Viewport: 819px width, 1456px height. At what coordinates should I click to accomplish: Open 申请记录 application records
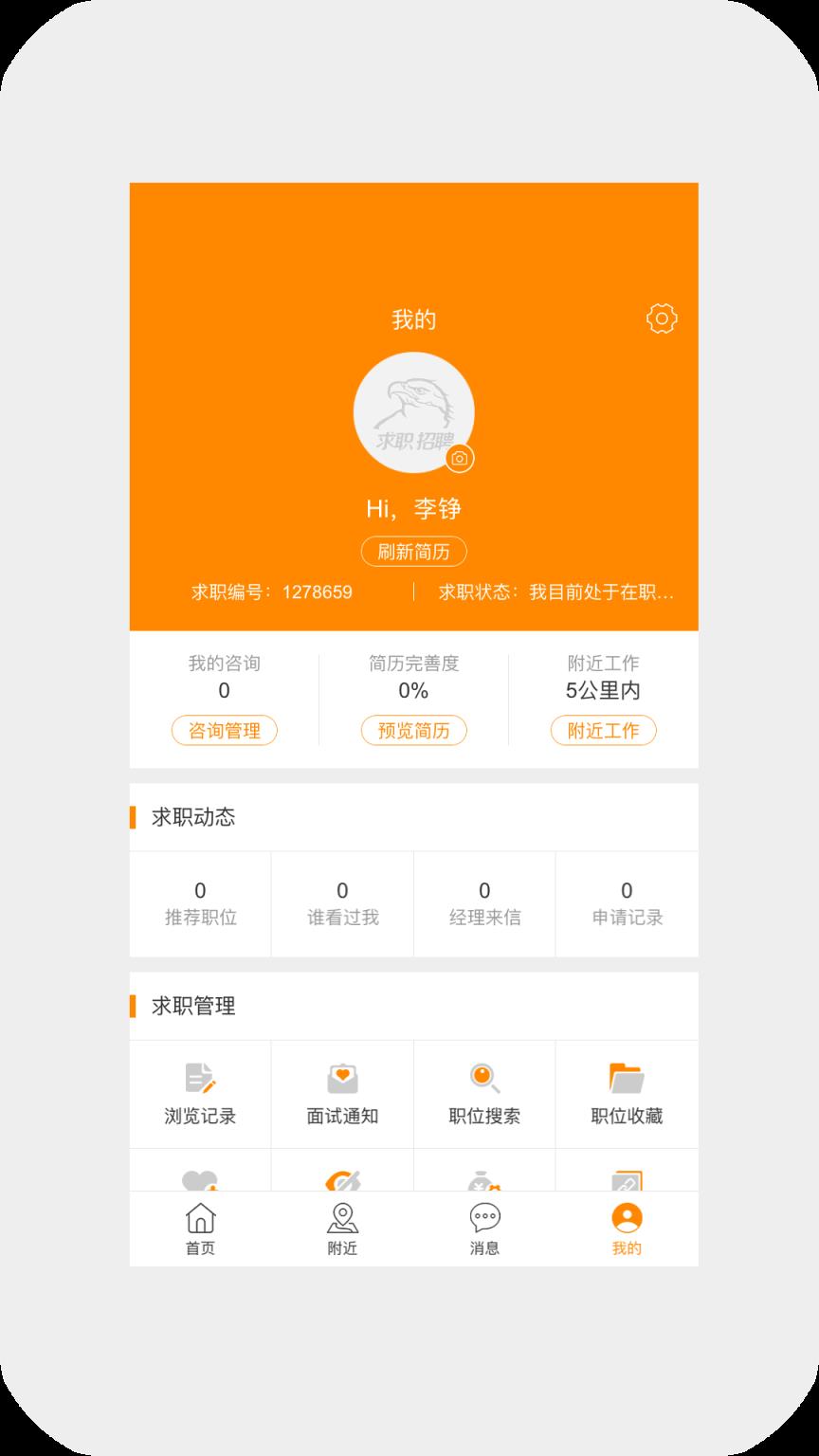click(627, 903)
